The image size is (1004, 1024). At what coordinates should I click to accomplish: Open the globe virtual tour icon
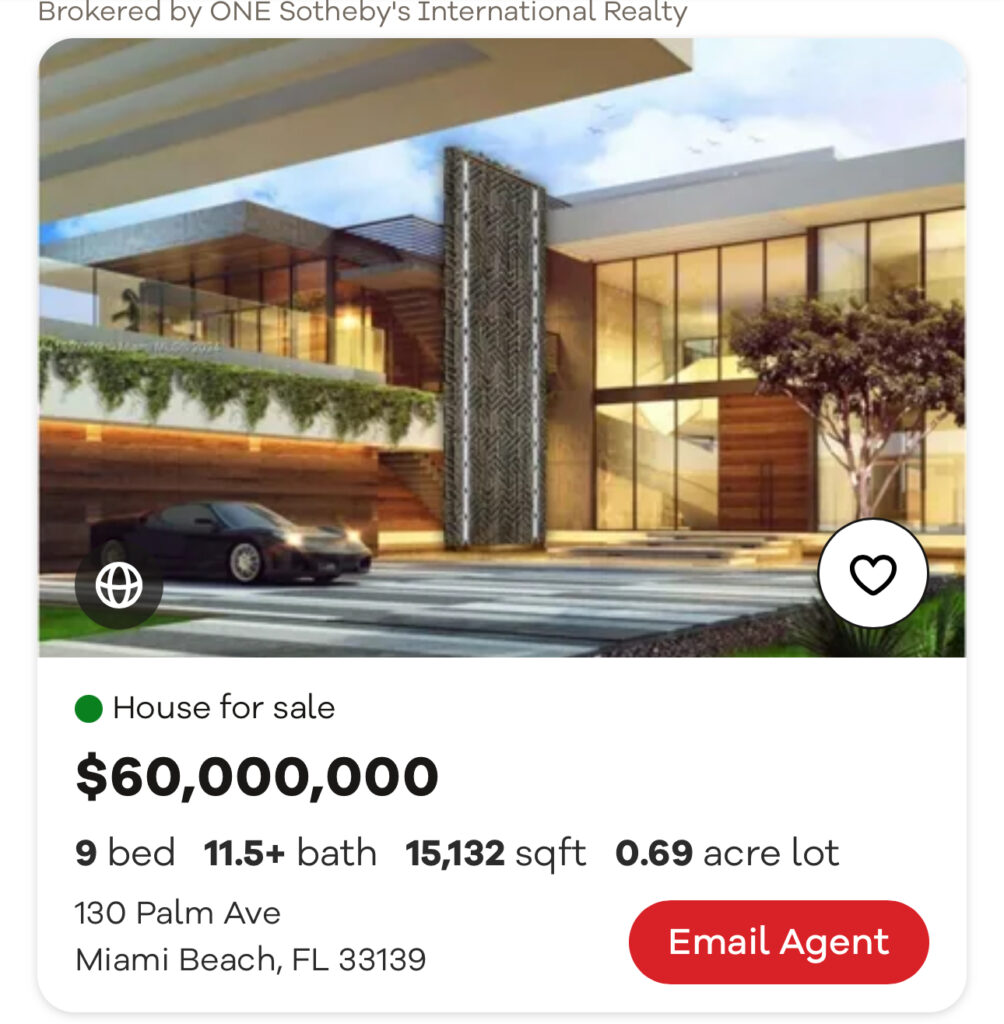[x=119, y=585]
